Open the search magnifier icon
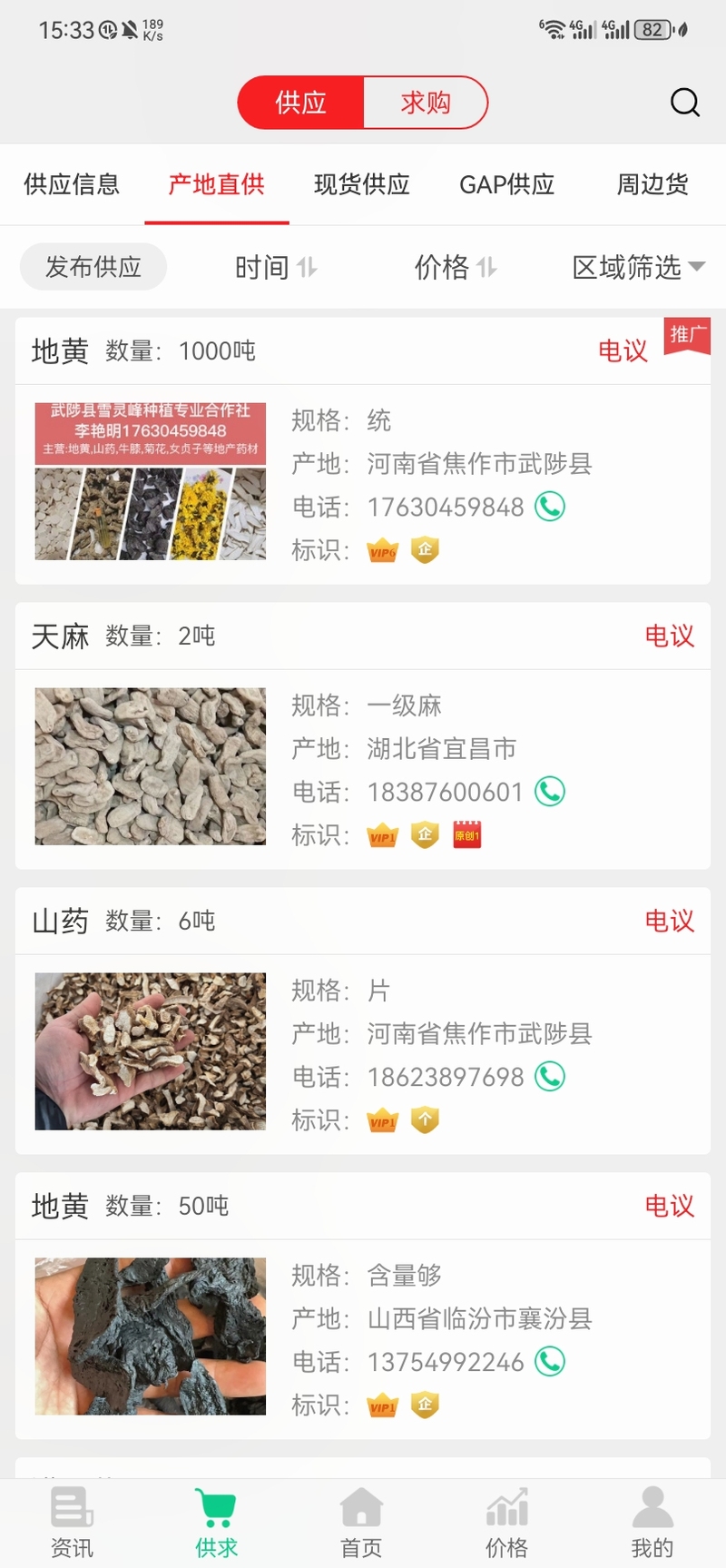The width and height of the screenshot is (726, 1568). click(x=685, y=103)
